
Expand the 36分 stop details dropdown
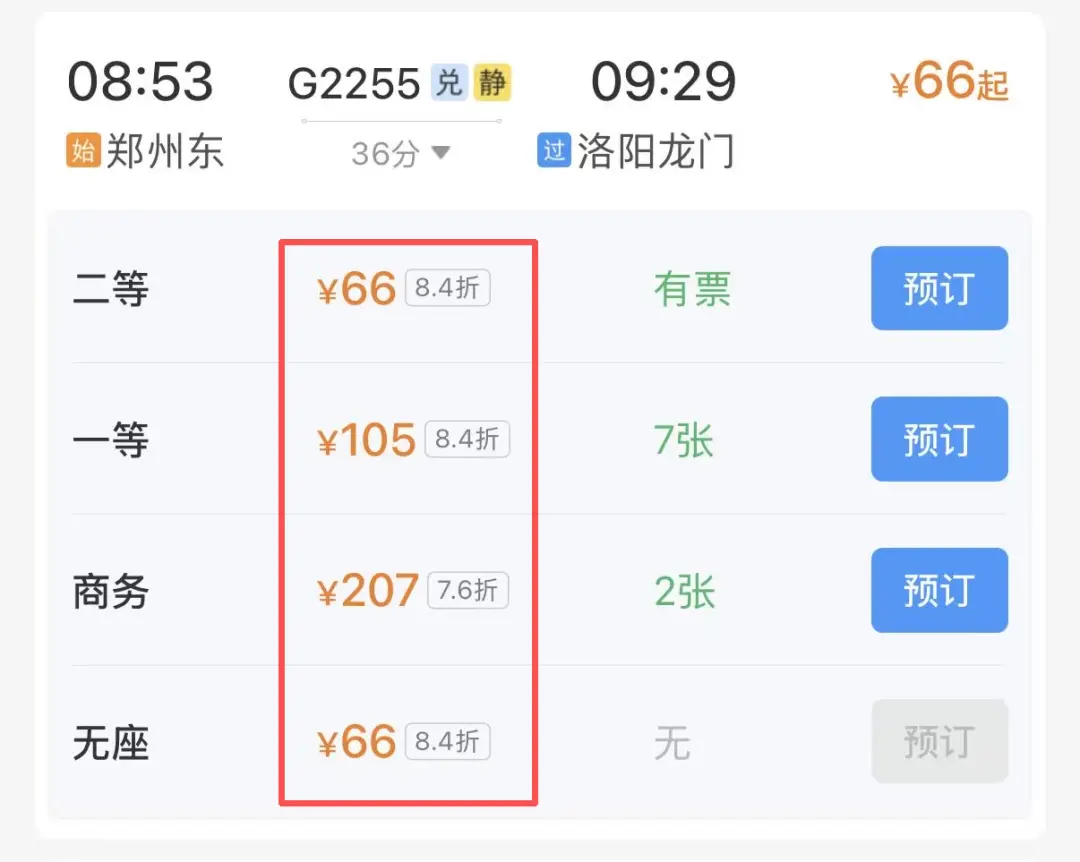click(401, 153)
